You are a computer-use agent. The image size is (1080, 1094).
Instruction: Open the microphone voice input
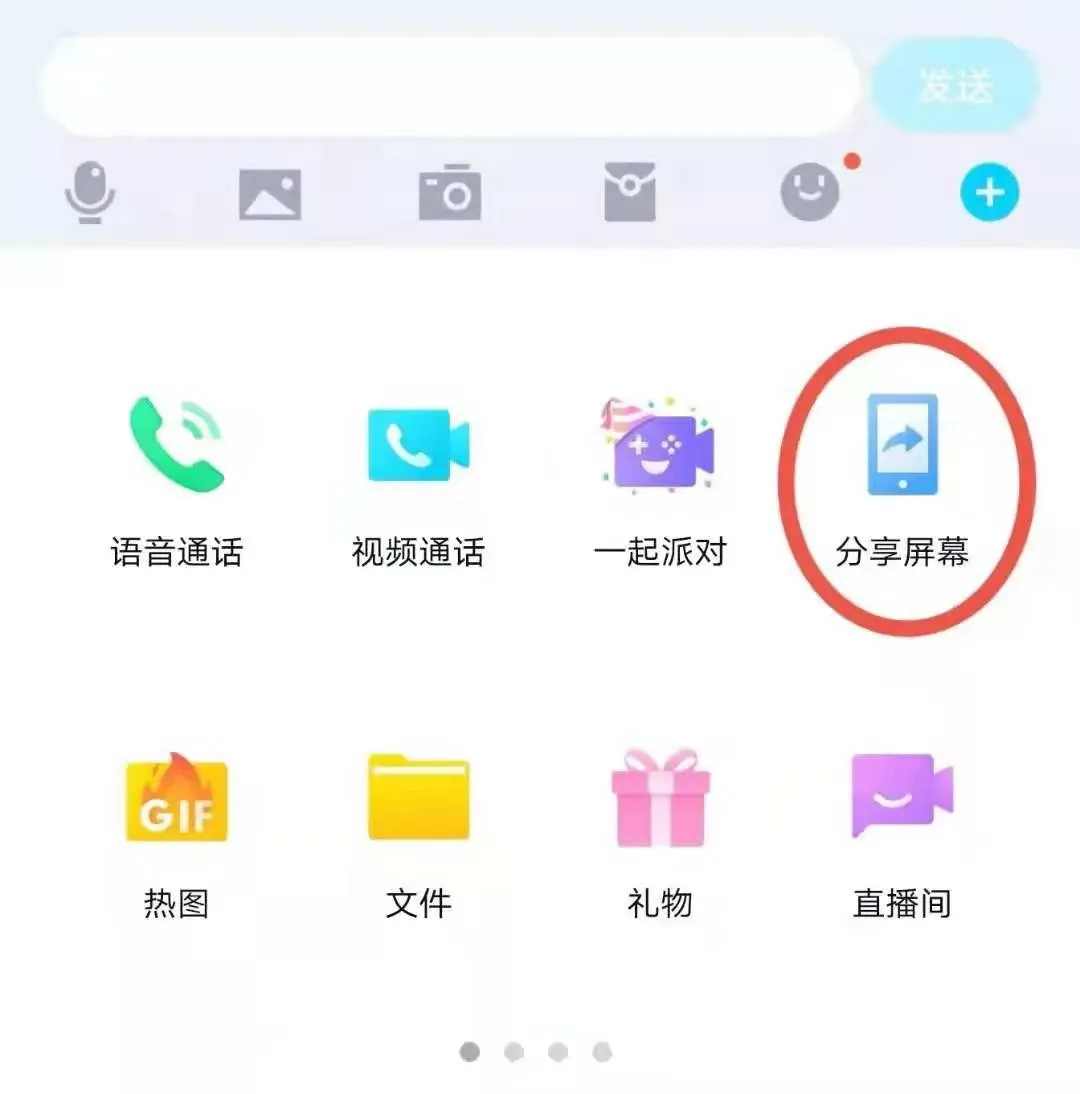coord(90,192)
